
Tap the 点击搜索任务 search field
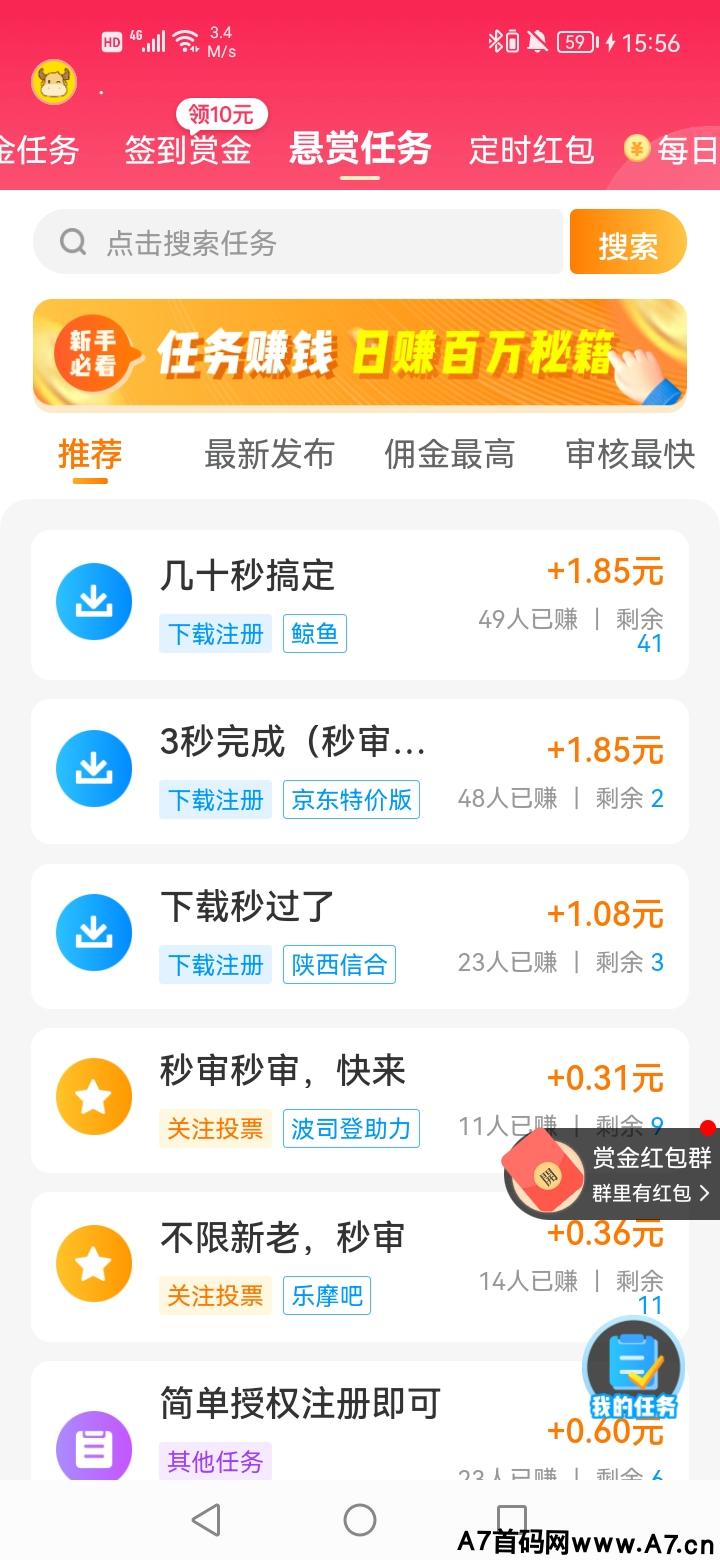click(x=298, y=242)
